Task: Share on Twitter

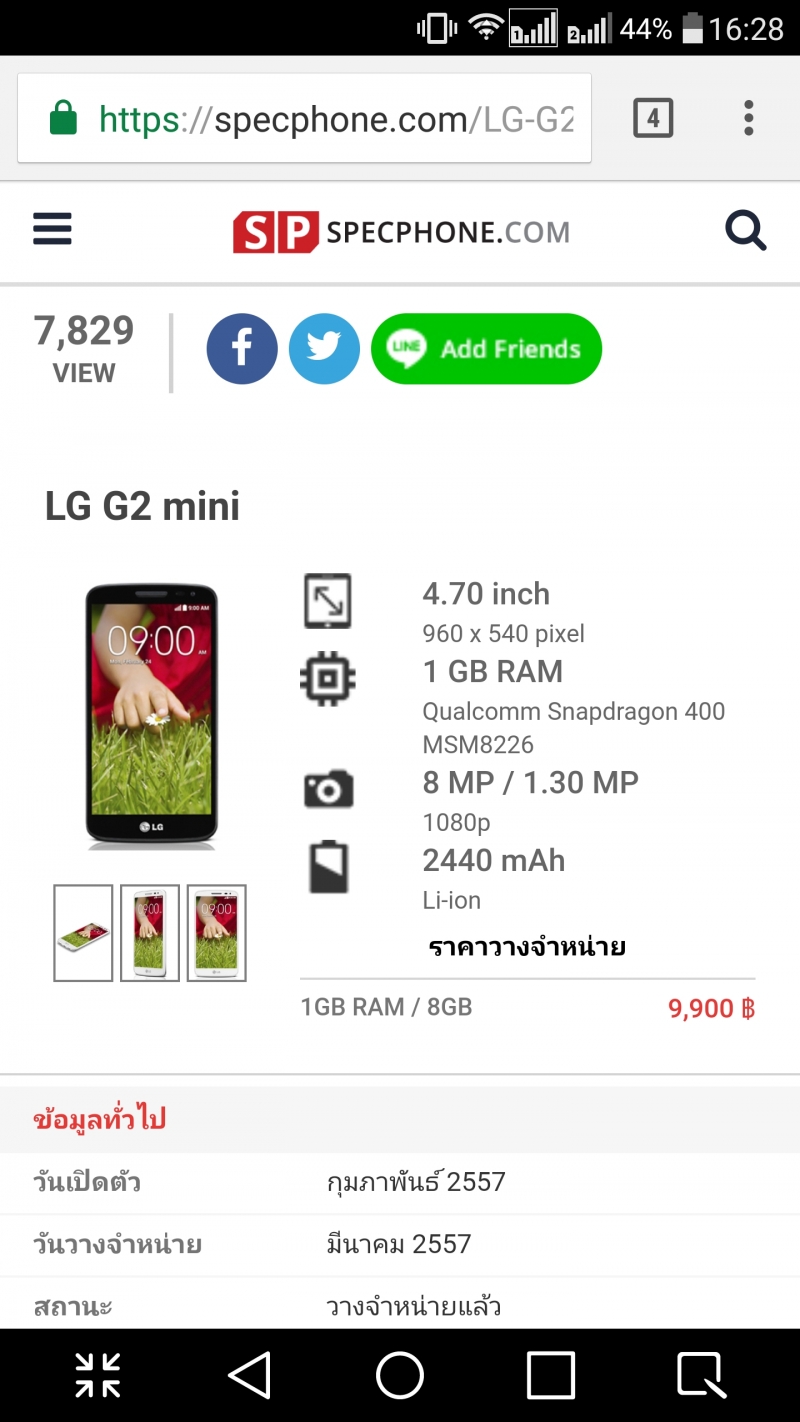Action: point(324,349)
